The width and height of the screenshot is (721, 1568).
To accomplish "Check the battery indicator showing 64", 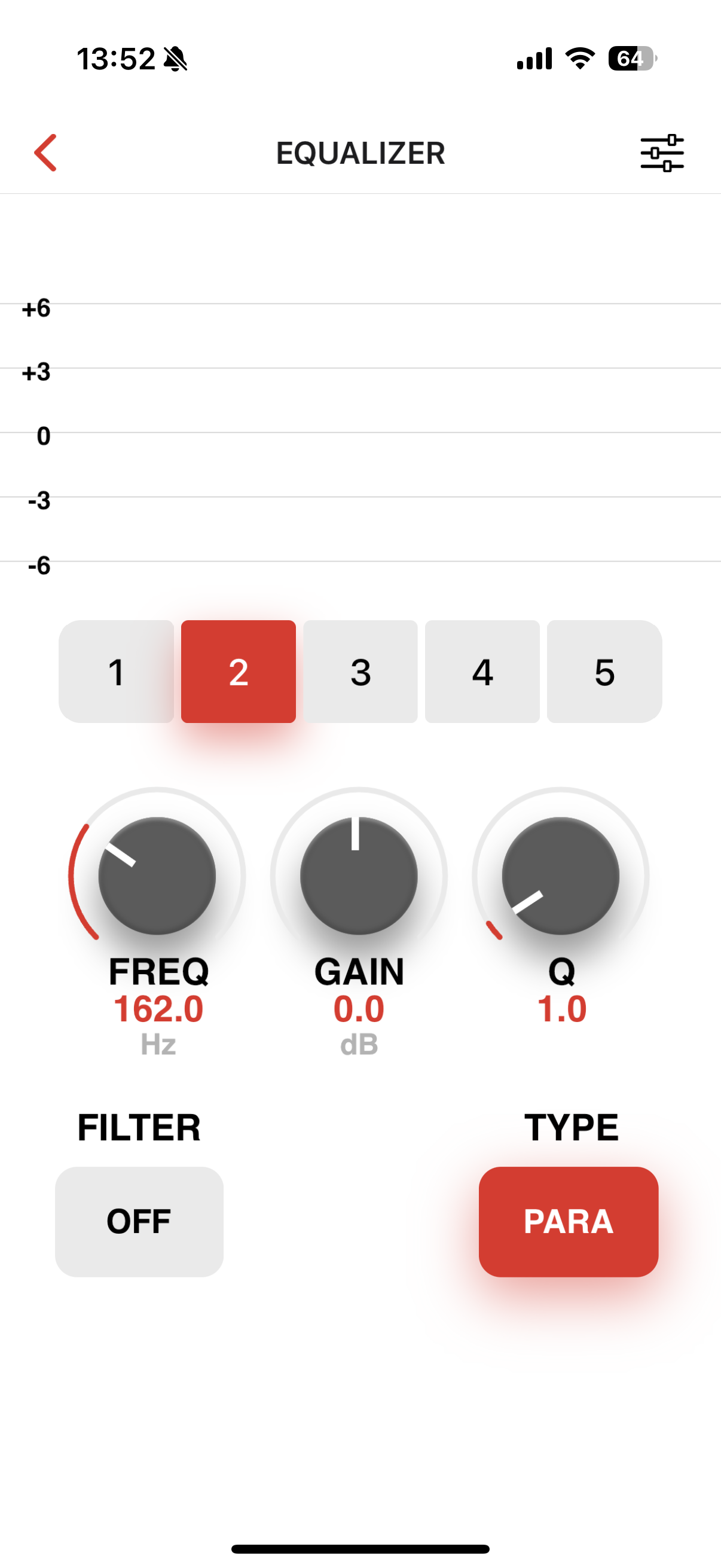I will pyautogui.click(x=630, y=59).
